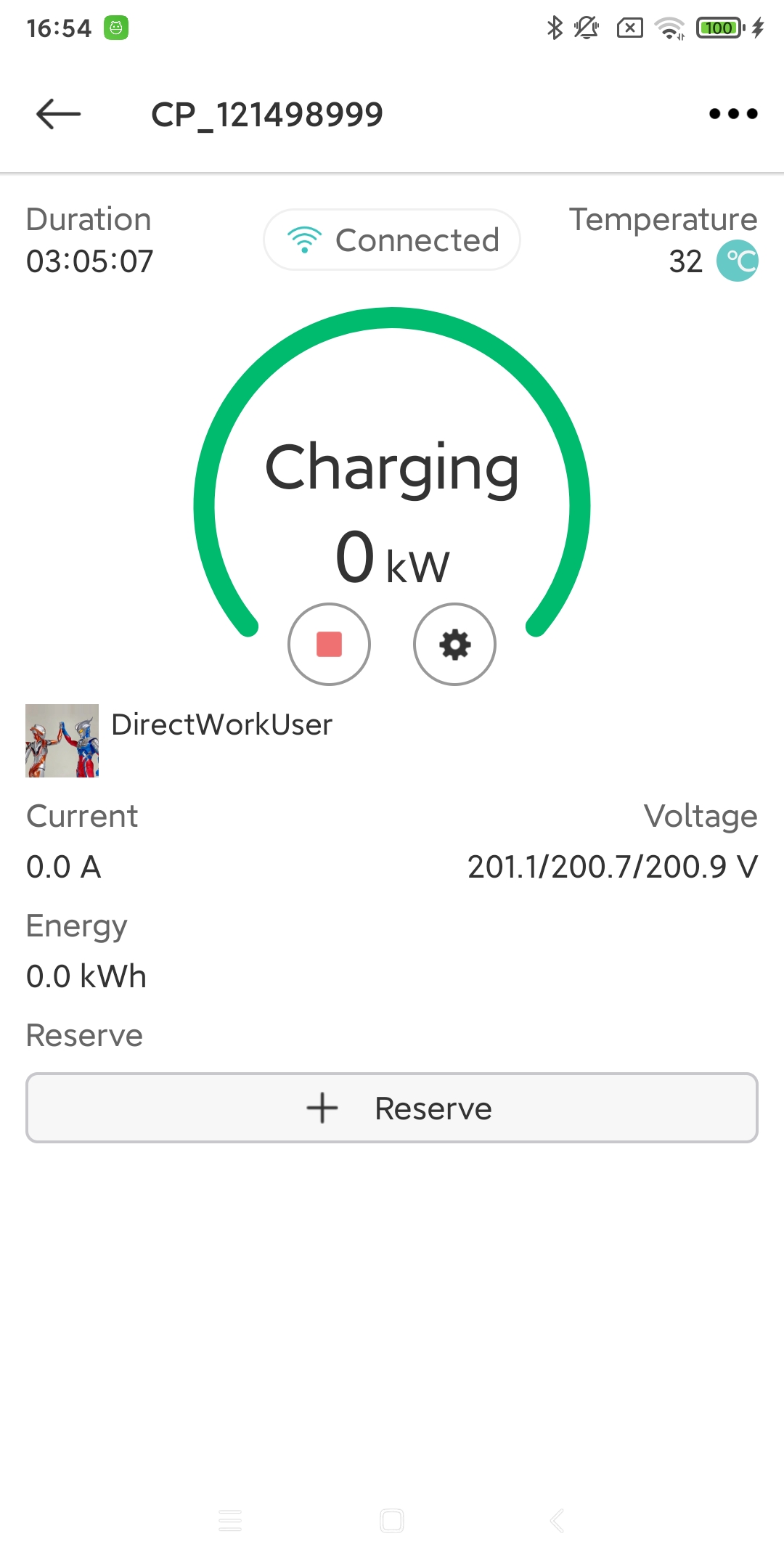Stop the charging session
This screenshot has width=784, height=1568.
click(329, 644)
